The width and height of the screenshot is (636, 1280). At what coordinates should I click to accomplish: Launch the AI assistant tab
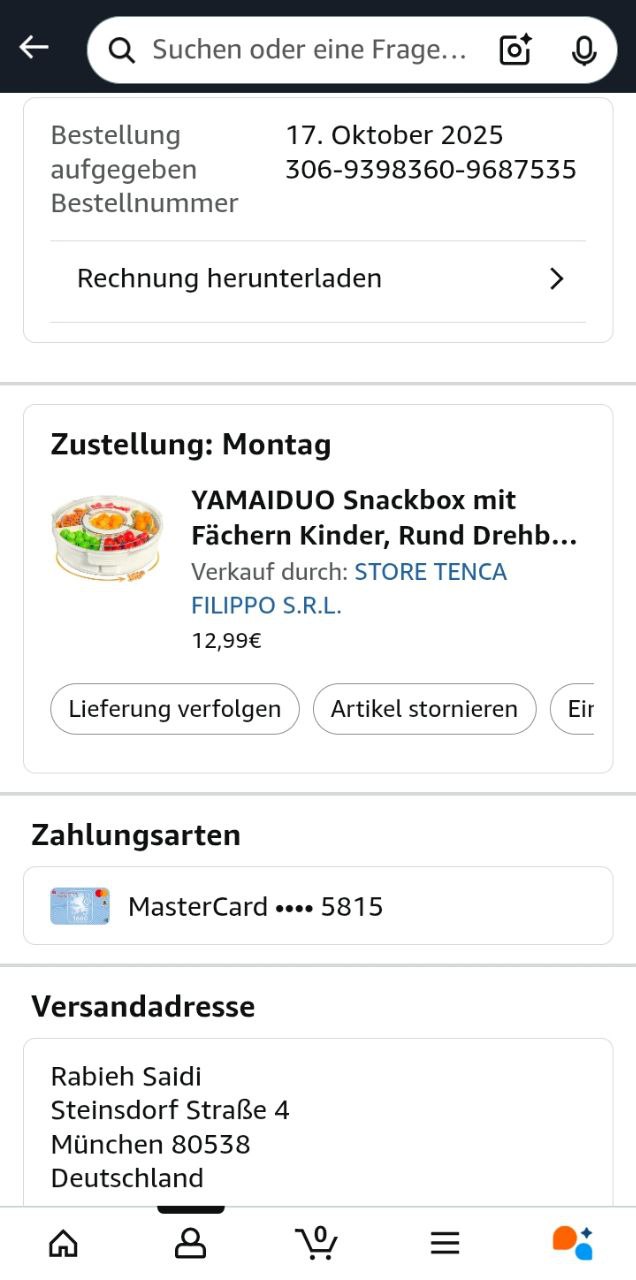pos(572,1243)
